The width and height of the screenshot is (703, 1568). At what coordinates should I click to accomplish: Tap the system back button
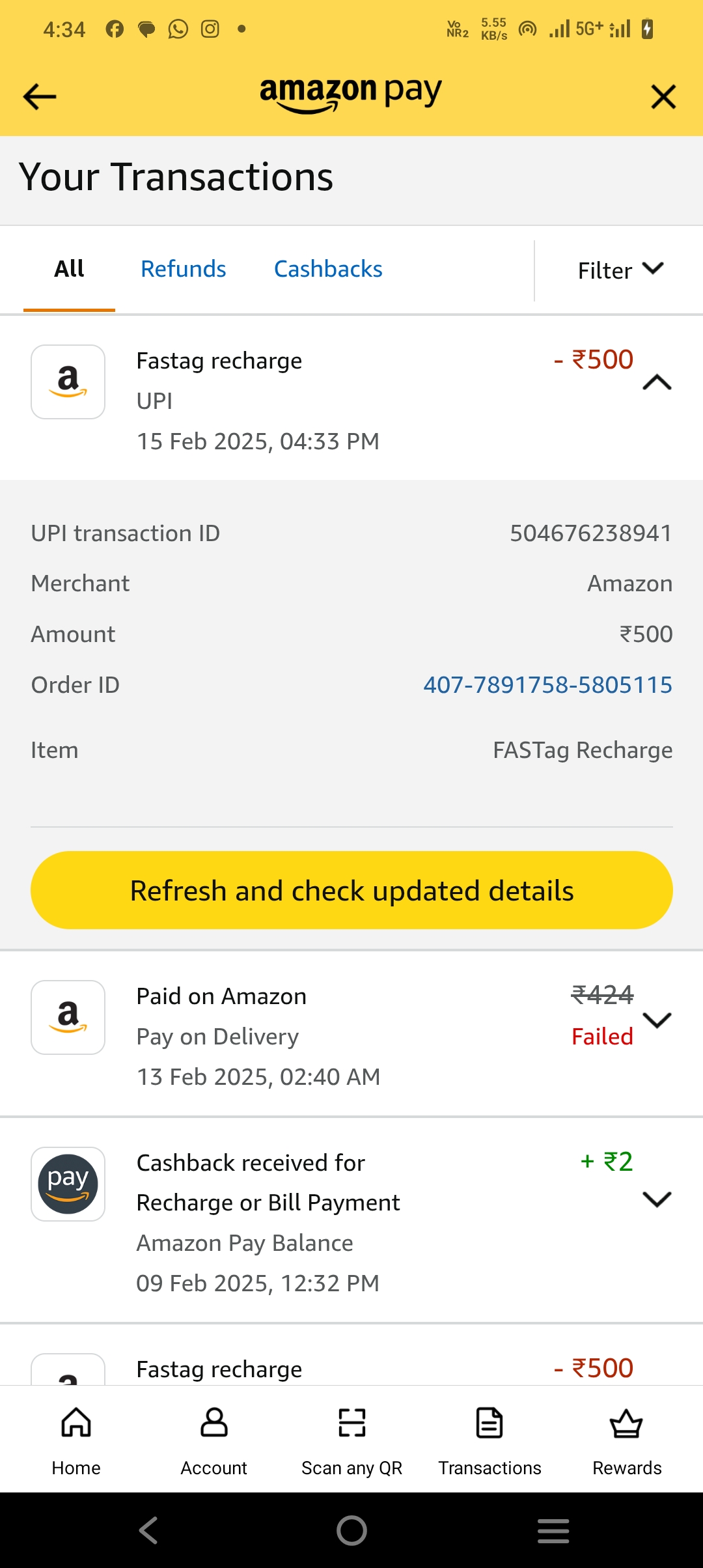(x=148, y=1530)
